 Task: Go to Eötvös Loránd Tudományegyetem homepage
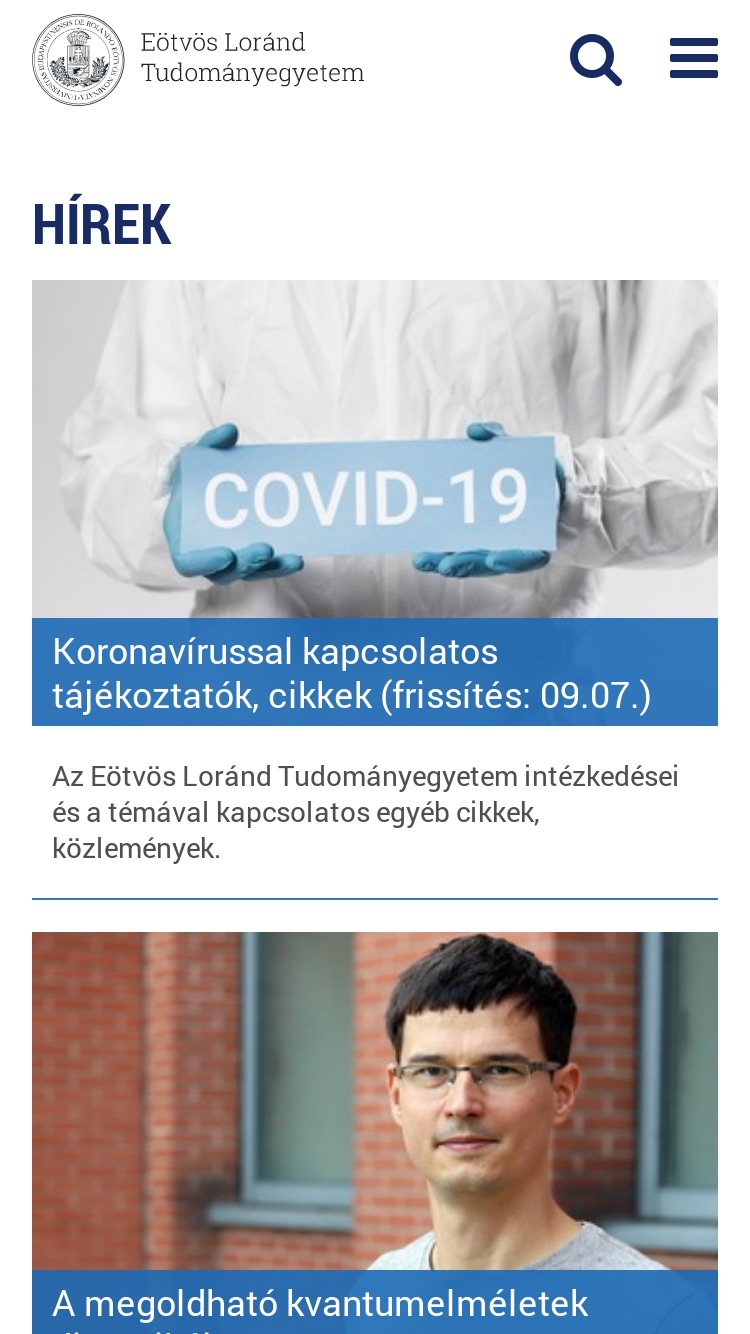click(x=199, y=60)
